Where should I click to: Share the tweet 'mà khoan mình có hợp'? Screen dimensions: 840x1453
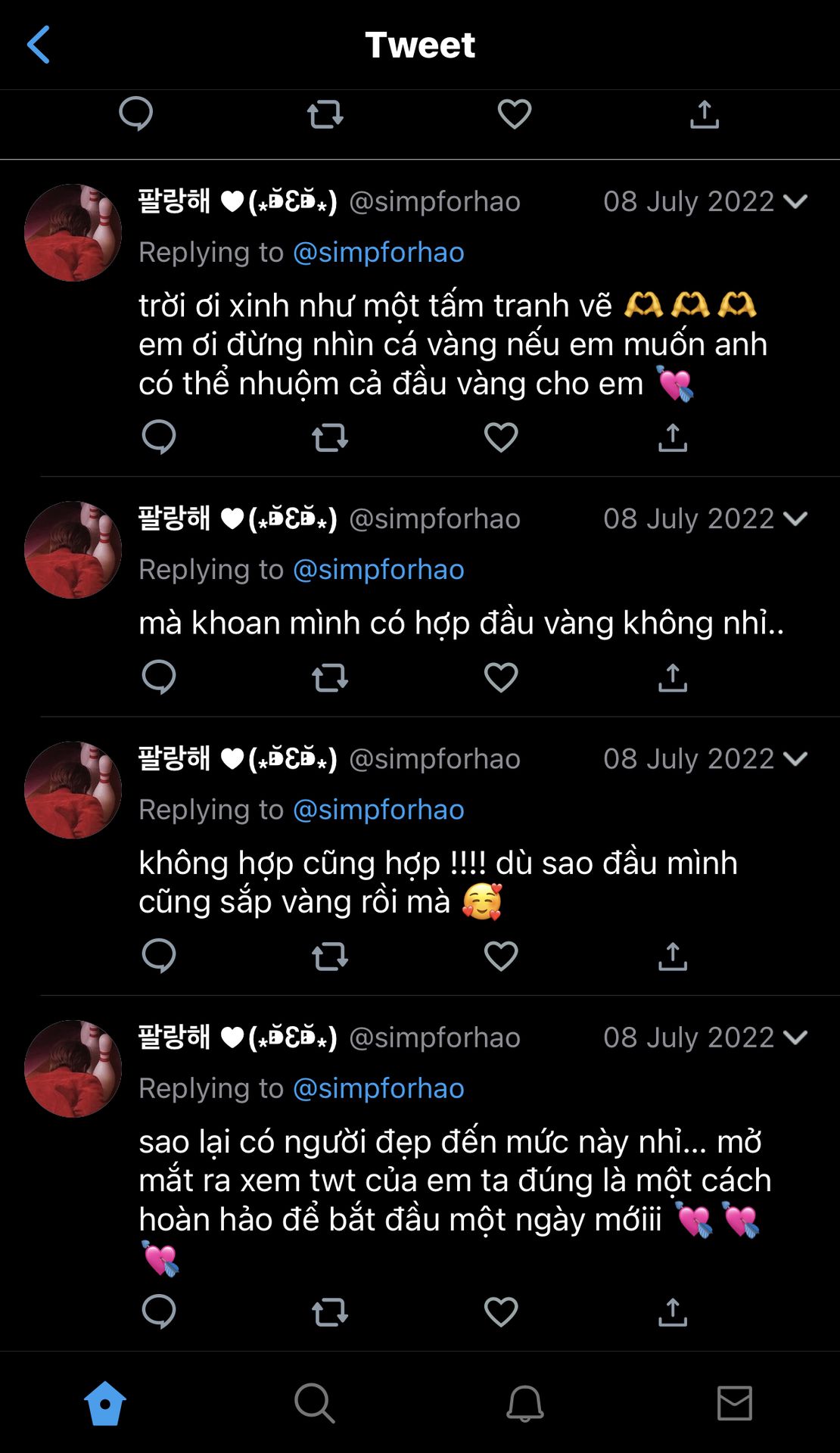click(x=673, y=677)
